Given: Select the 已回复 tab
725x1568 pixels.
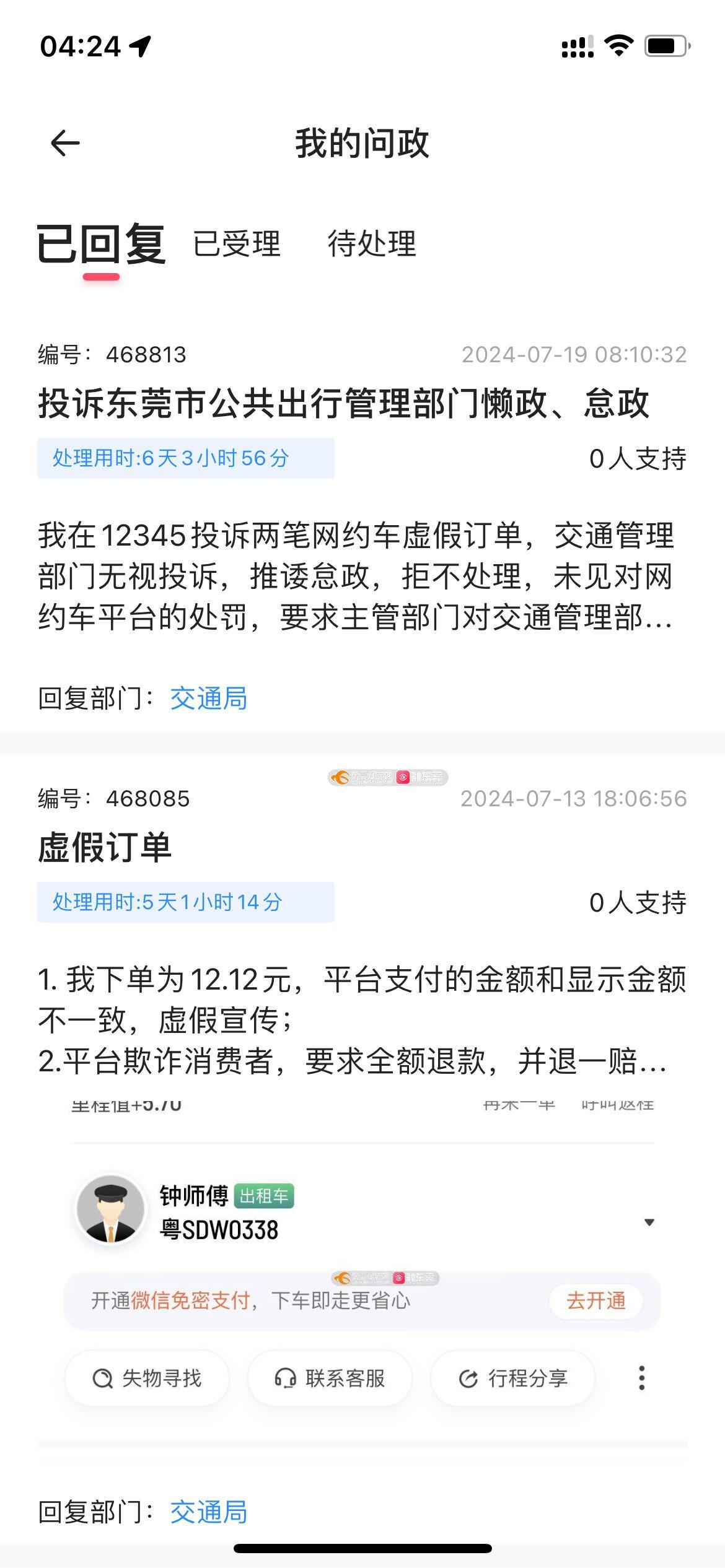Looking at the screenshot, I should (101, 245).
